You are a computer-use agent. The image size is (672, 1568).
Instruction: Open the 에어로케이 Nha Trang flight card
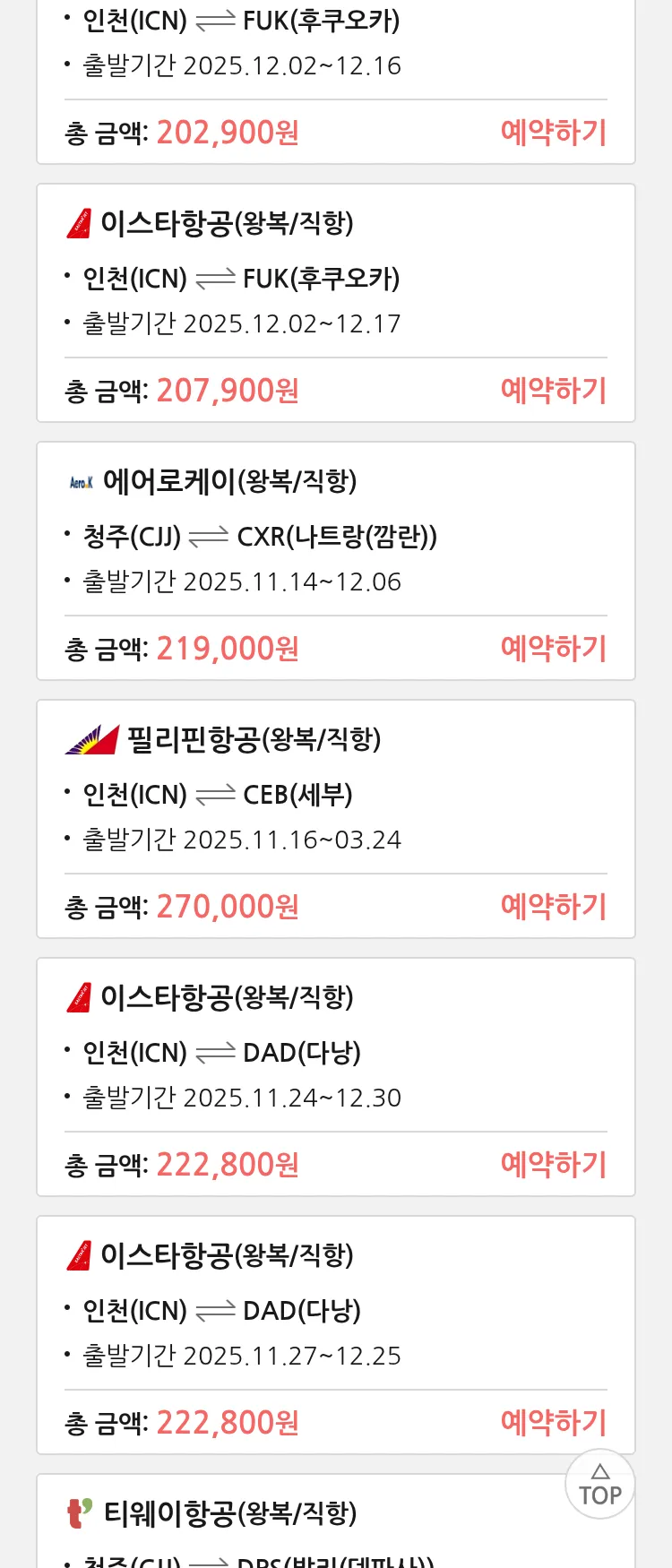coord(229,482)
